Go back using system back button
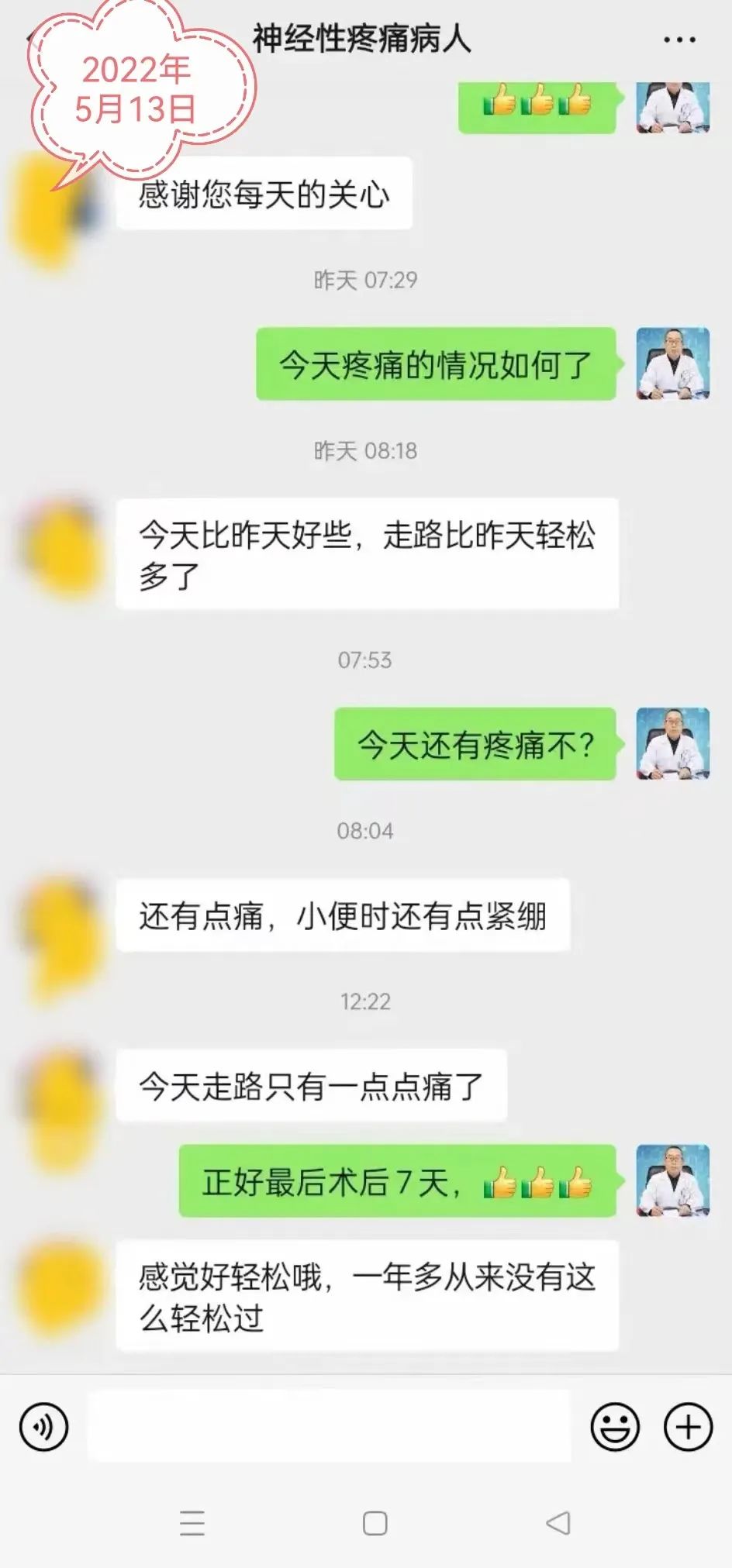 coord(558,1523)
